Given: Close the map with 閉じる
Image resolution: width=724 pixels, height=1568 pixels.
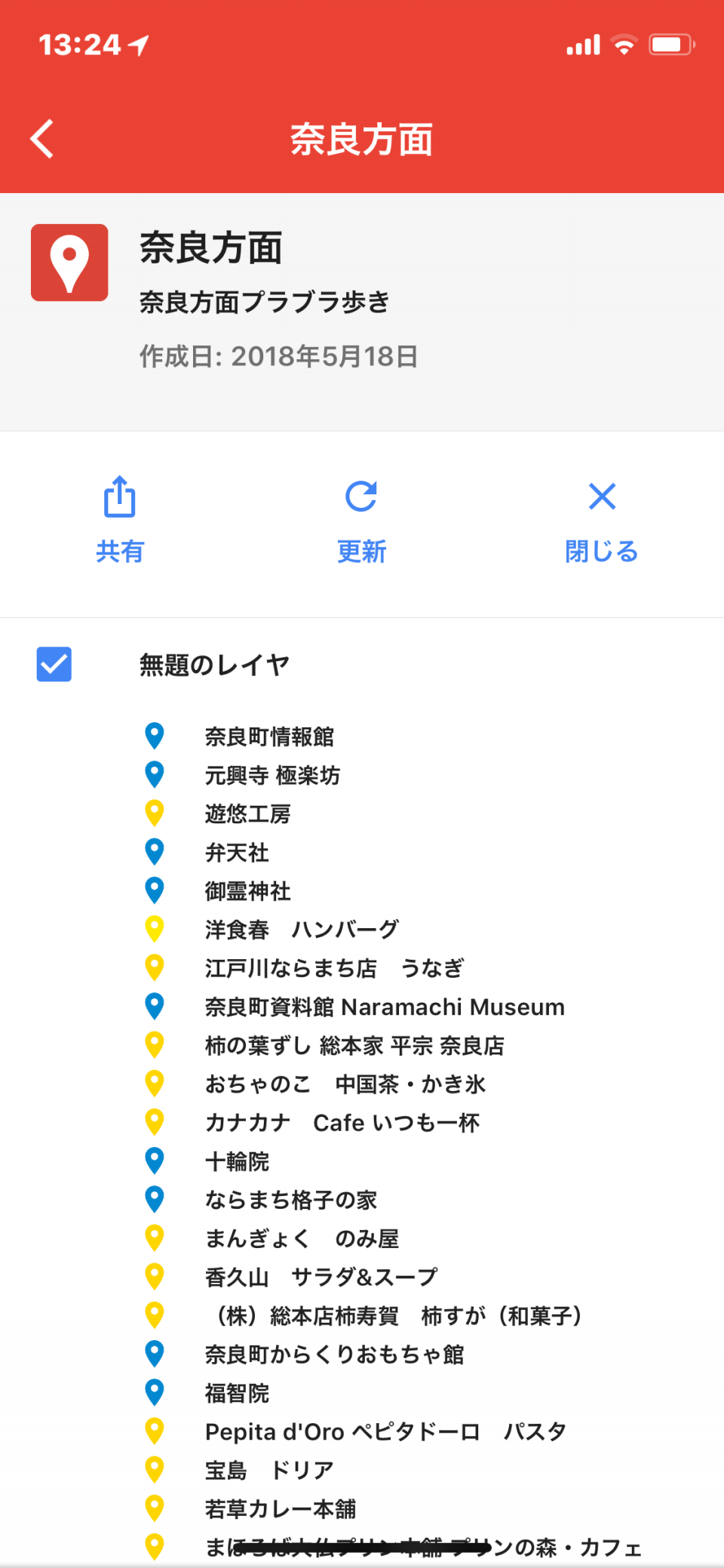Looking at the screenshot, I should (x=602, y=520).
